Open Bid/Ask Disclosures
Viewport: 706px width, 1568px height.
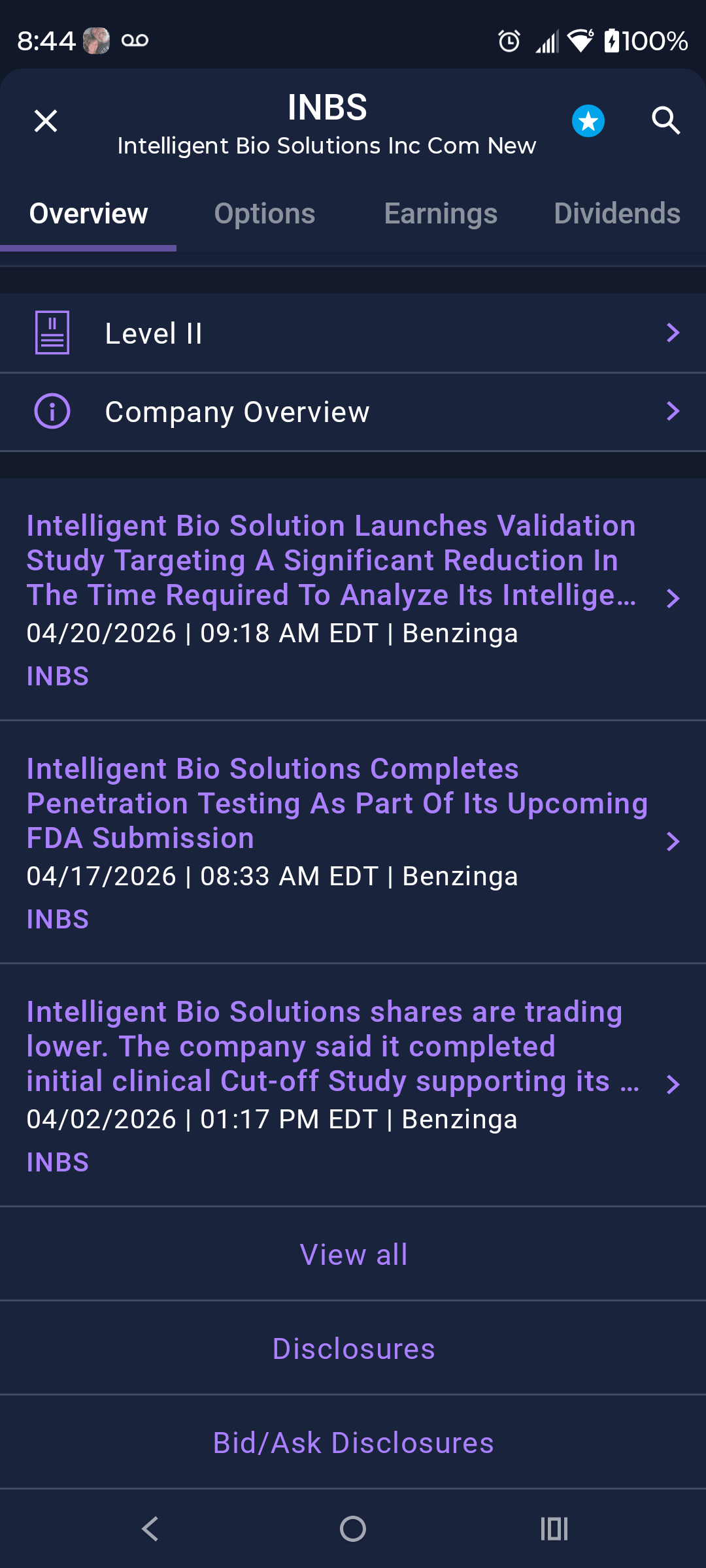[x=353, y=1443]
